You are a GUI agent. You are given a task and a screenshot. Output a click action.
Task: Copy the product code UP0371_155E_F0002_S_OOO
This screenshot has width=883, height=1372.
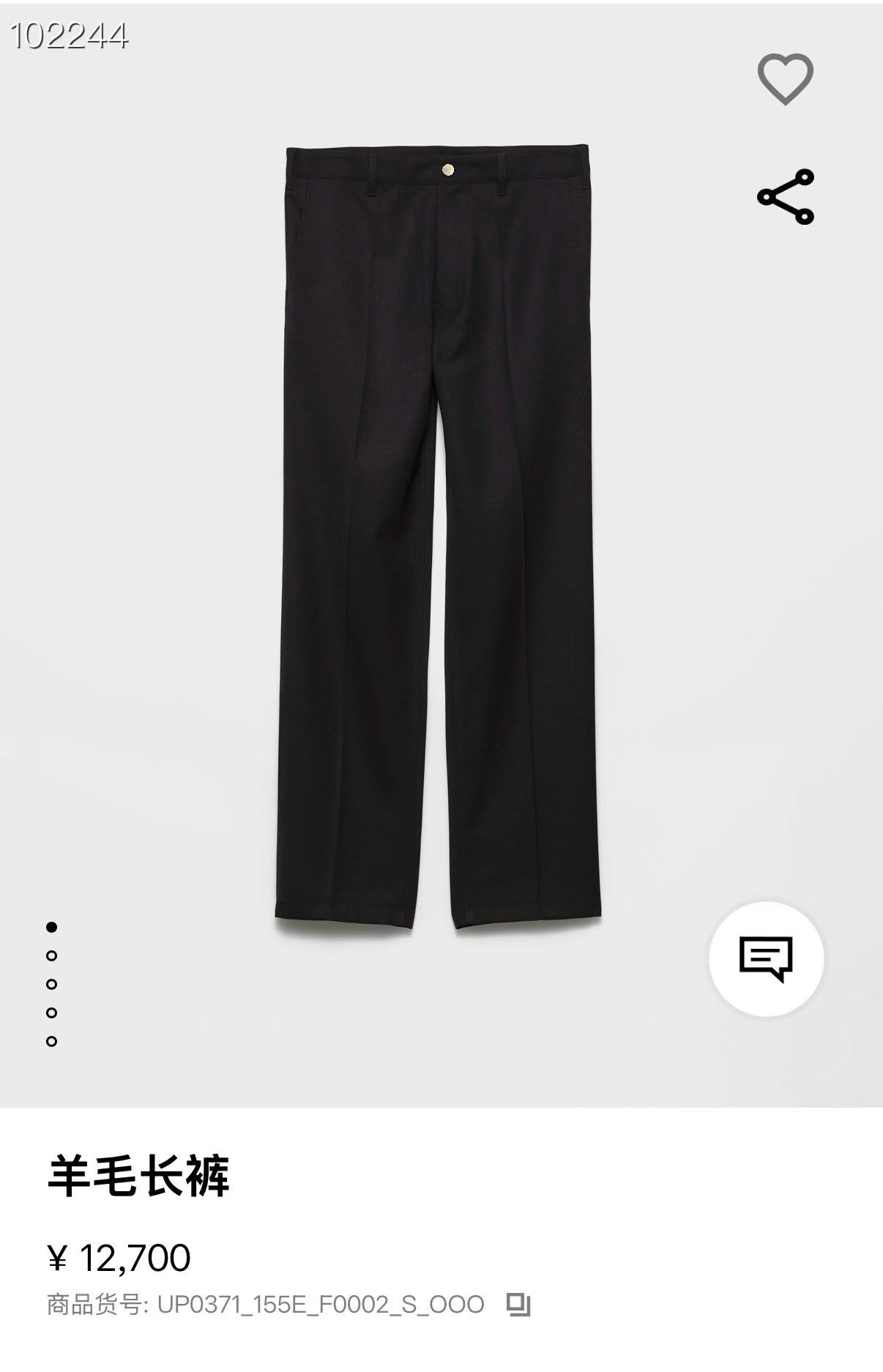click(519, 1305)
